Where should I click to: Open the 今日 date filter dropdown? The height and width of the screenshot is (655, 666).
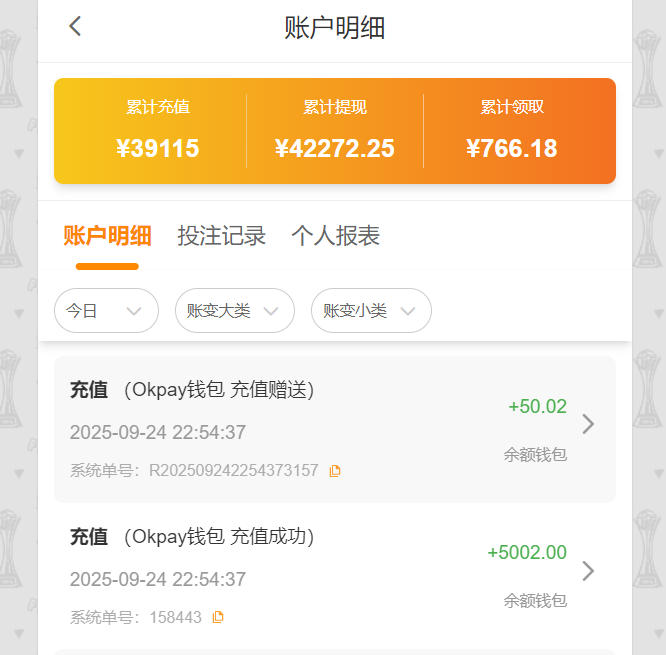click(106, 311)
